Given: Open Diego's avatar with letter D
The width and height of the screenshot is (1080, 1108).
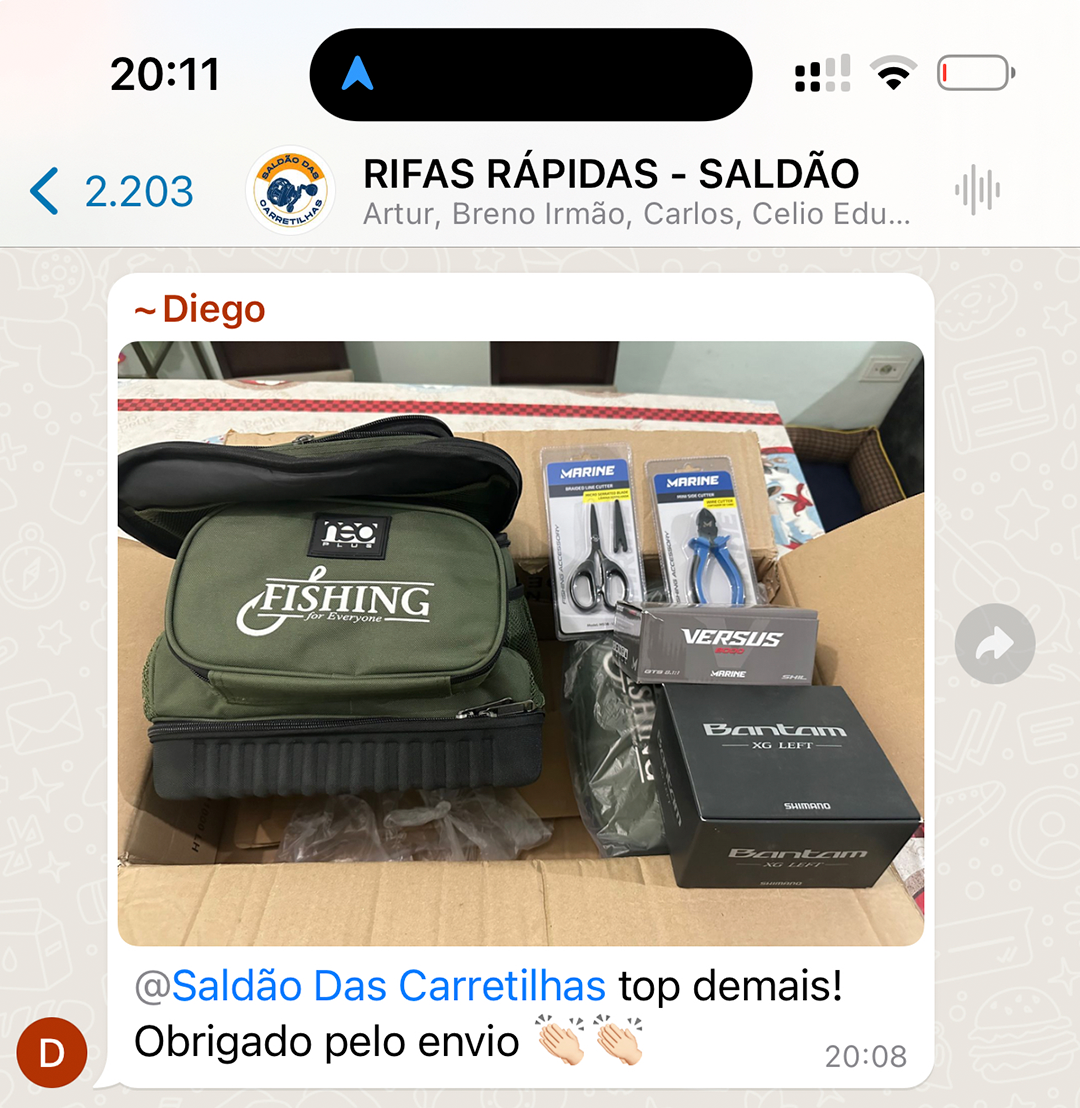Looking at the screenshot, I should (52, 1052).
